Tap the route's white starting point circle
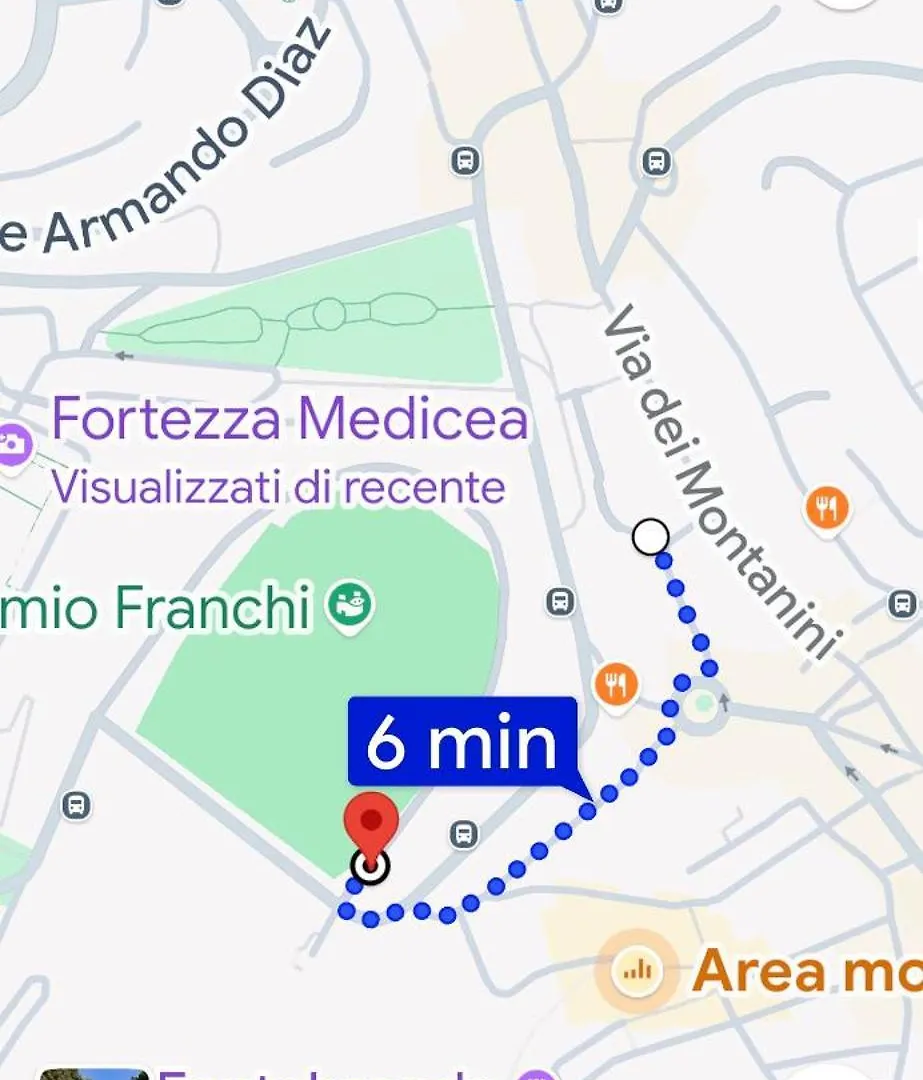The width and height of the screenshot is (923, 1080). pyautogui.click(x=651, y=537)
